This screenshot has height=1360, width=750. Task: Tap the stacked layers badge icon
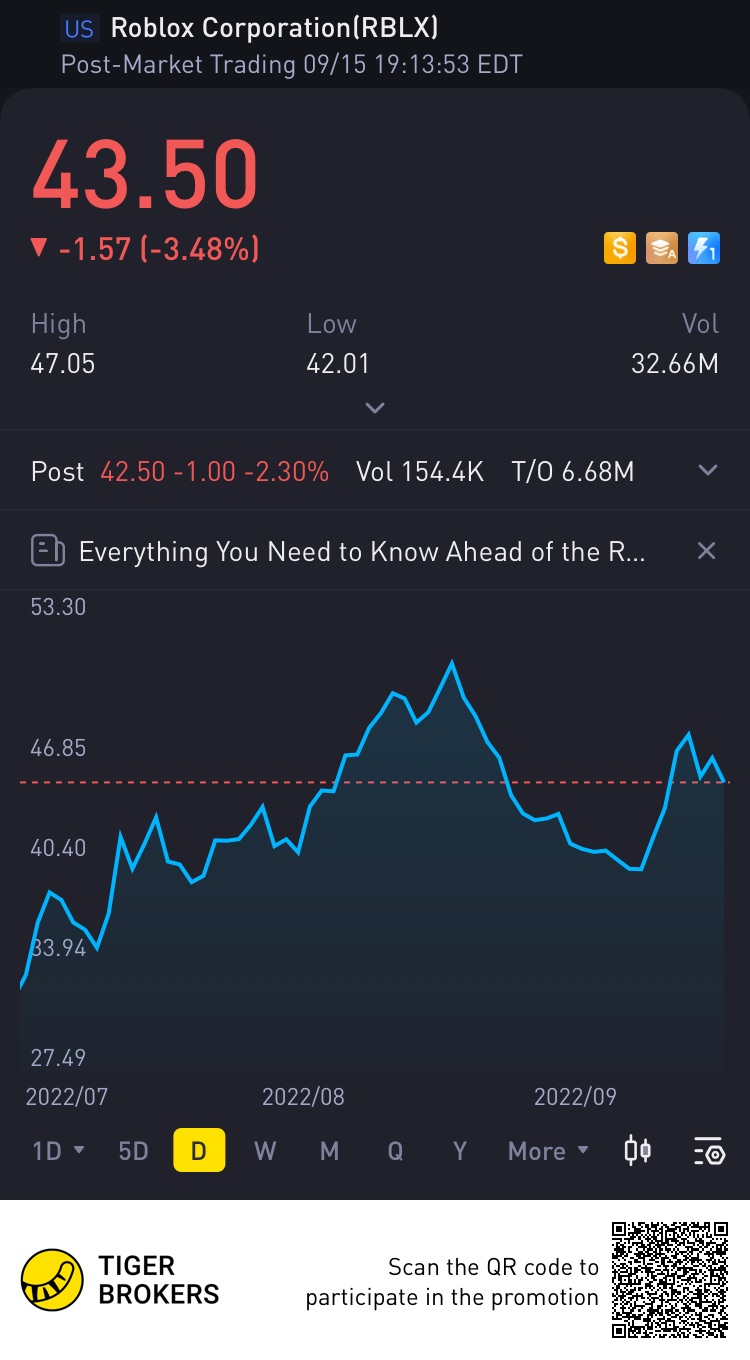click(662, 248)
